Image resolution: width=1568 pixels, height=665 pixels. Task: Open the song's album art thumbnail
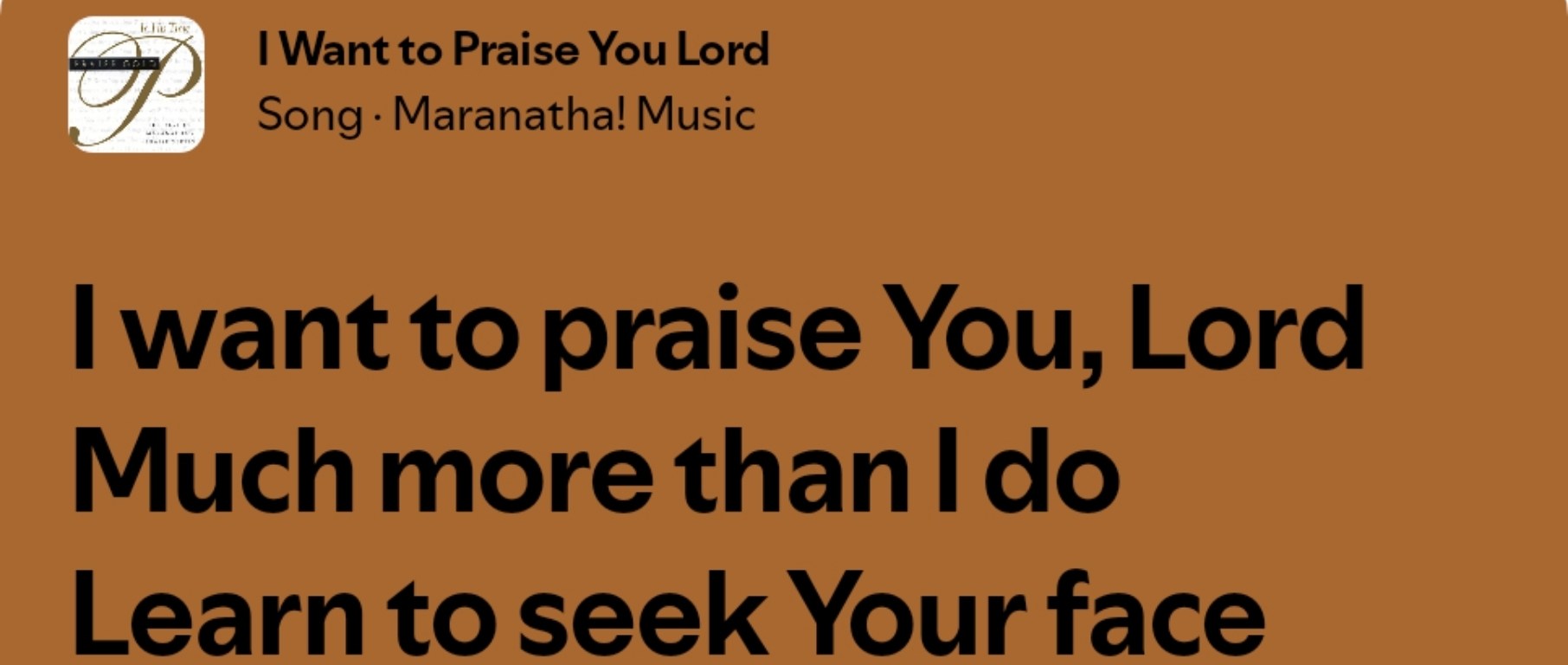click(x=136, y=85)
